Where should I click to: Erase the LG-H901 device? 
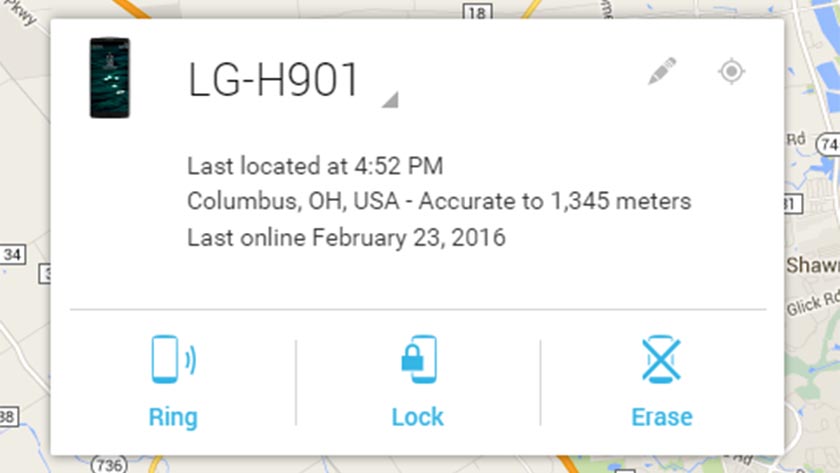tap(662, 382)
